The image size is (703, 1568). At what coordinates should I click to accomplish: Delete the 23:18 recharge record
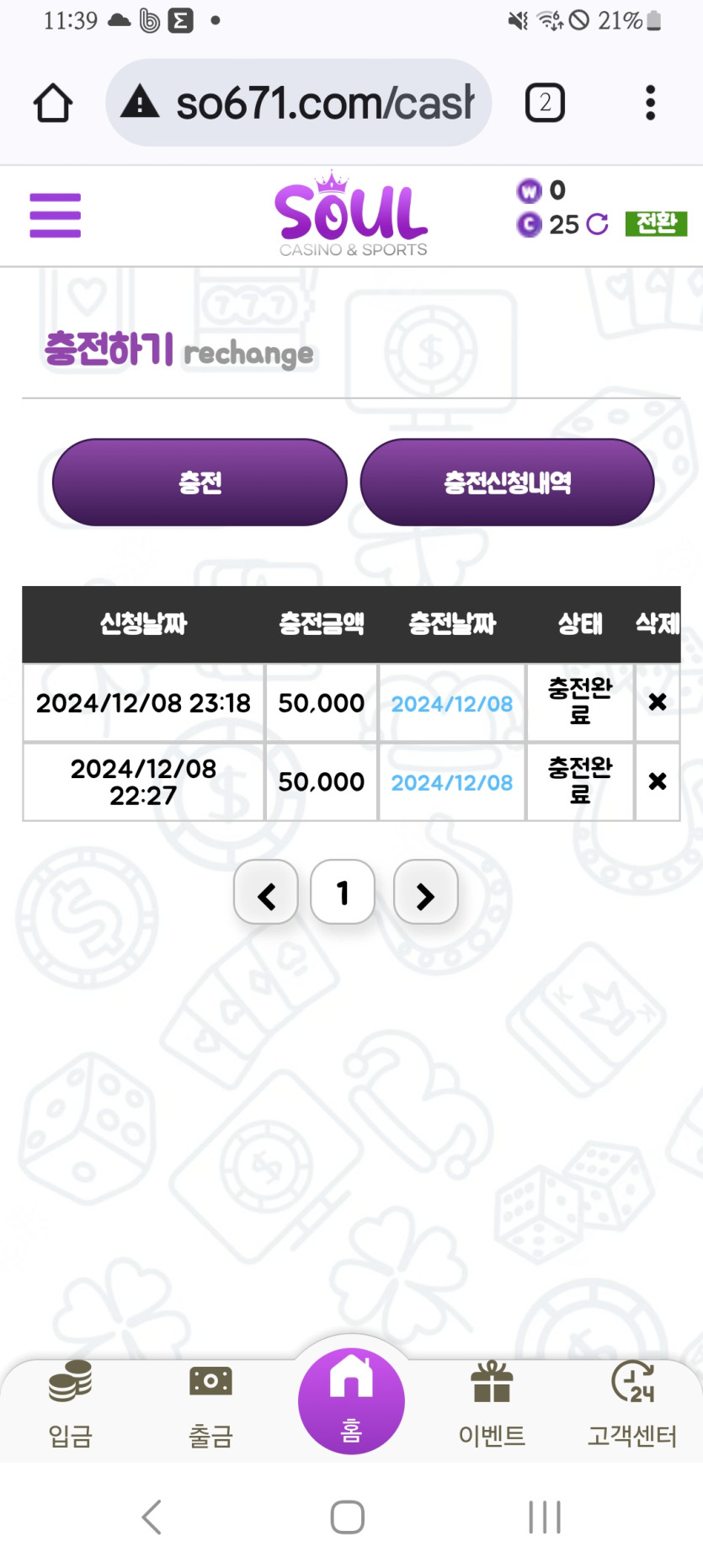(x=658, y=702)
